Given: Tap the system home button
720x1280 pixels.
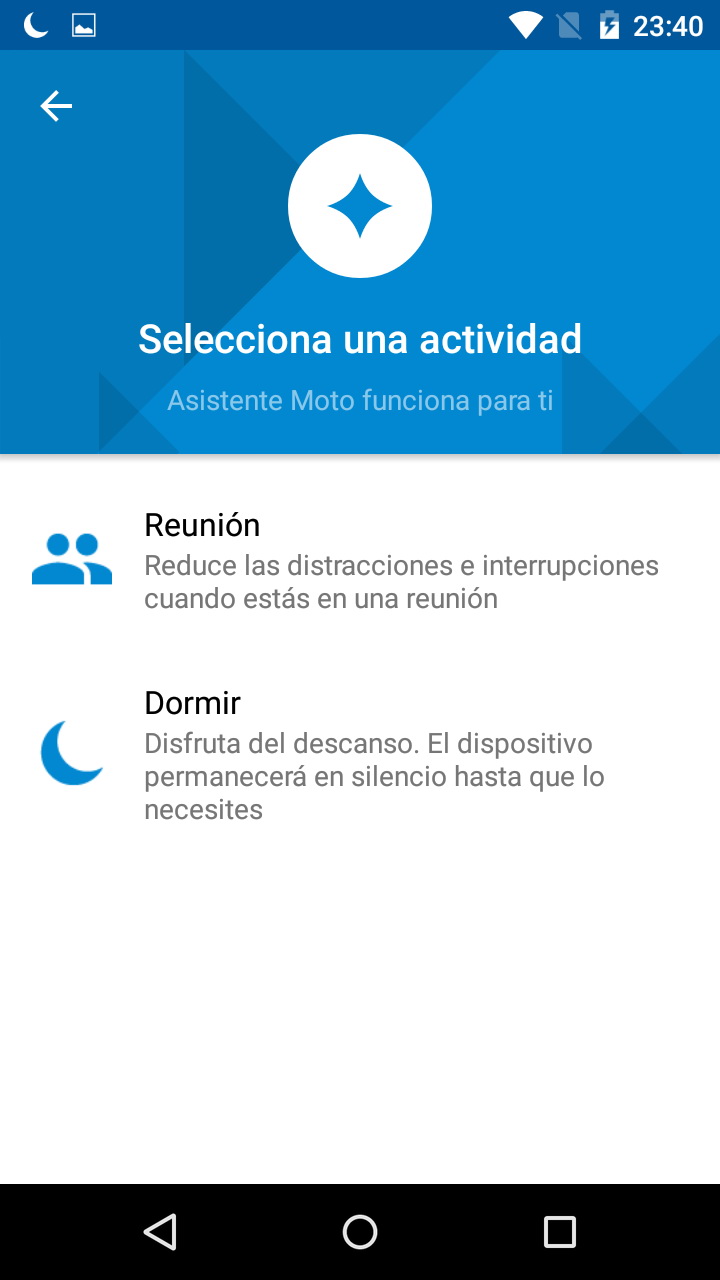Looking at the screenshot, I should click(x=360, y=1231).
